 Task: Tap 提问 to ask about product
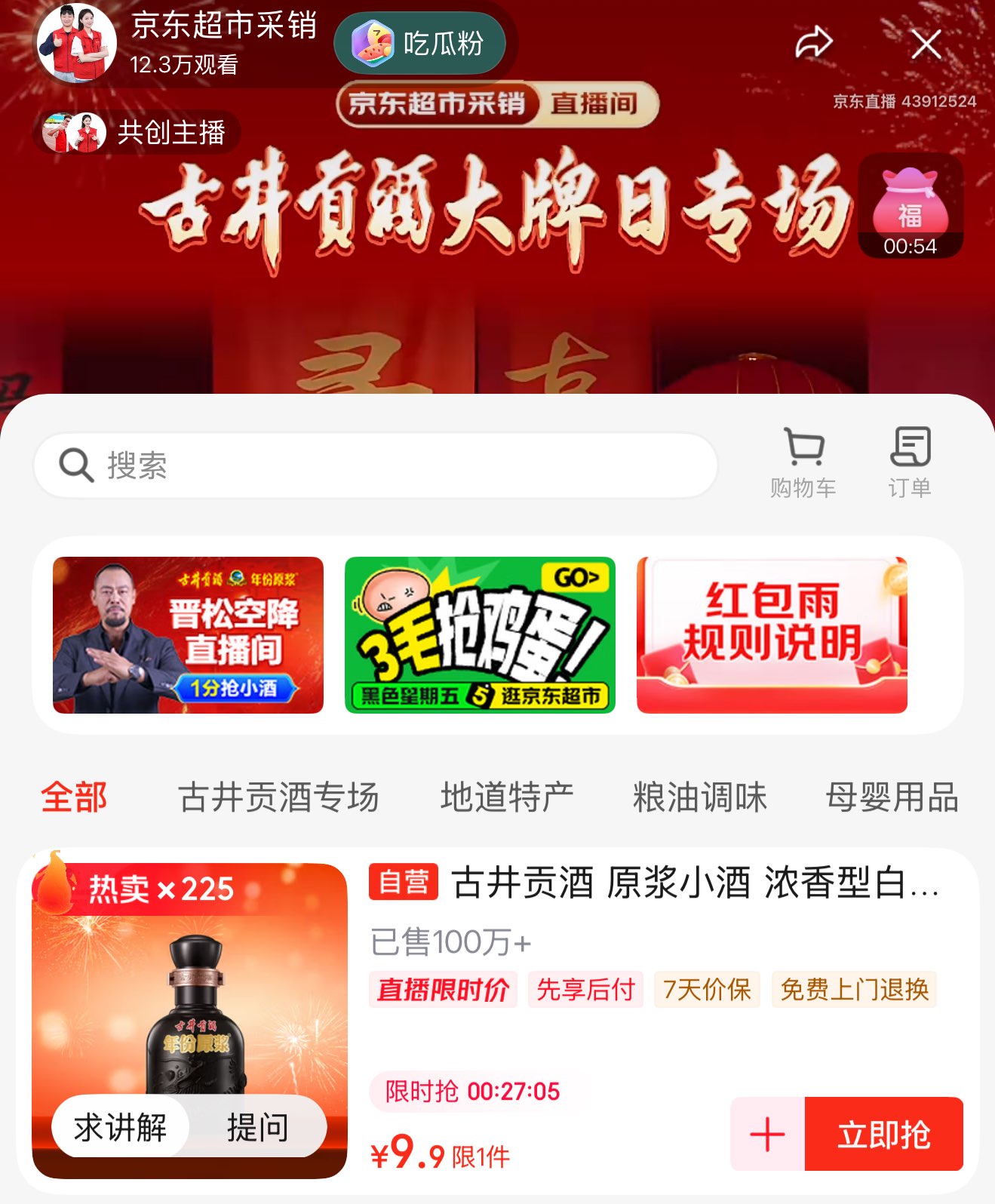point(257,1127)
